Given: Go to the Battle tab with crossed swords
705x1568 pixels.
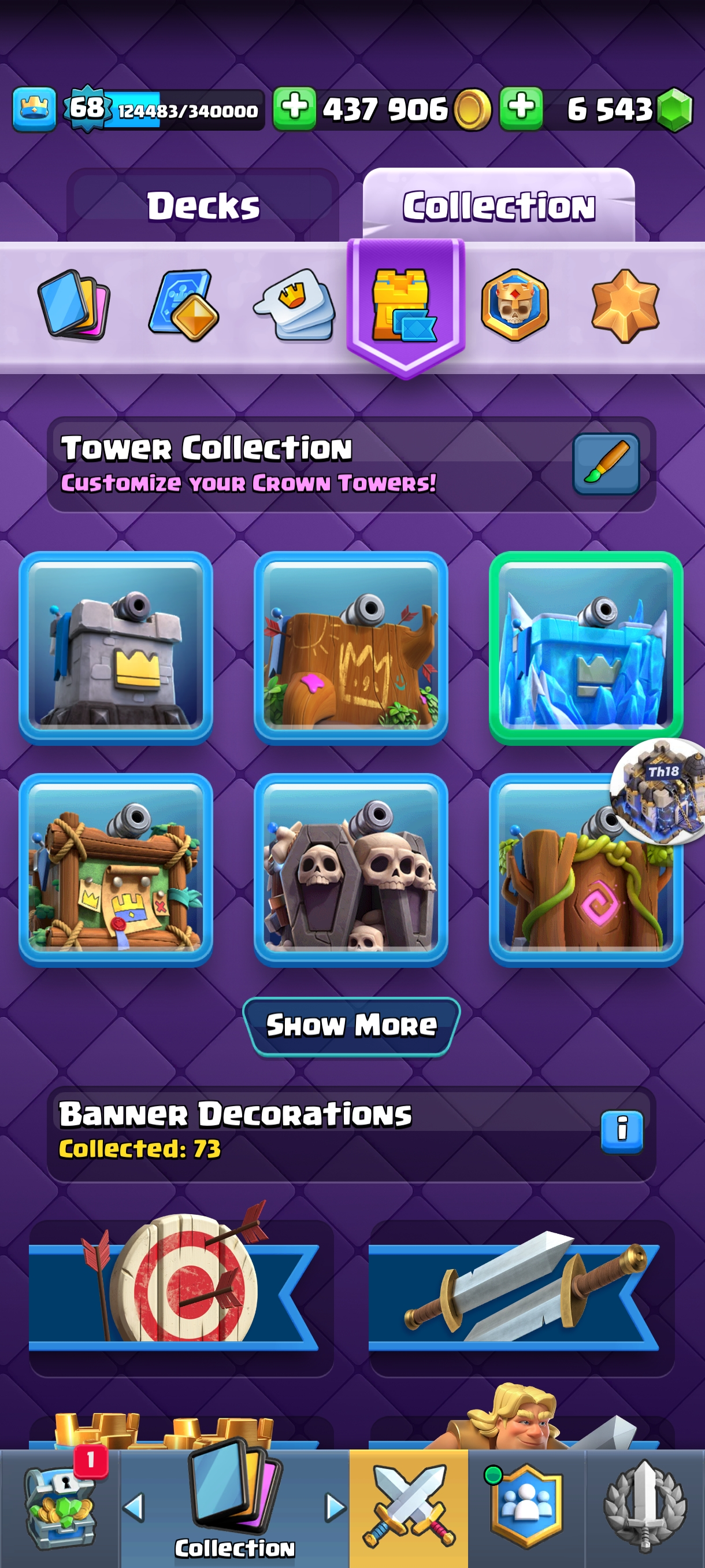Looking at the screenshot, I should (409, 1508).
